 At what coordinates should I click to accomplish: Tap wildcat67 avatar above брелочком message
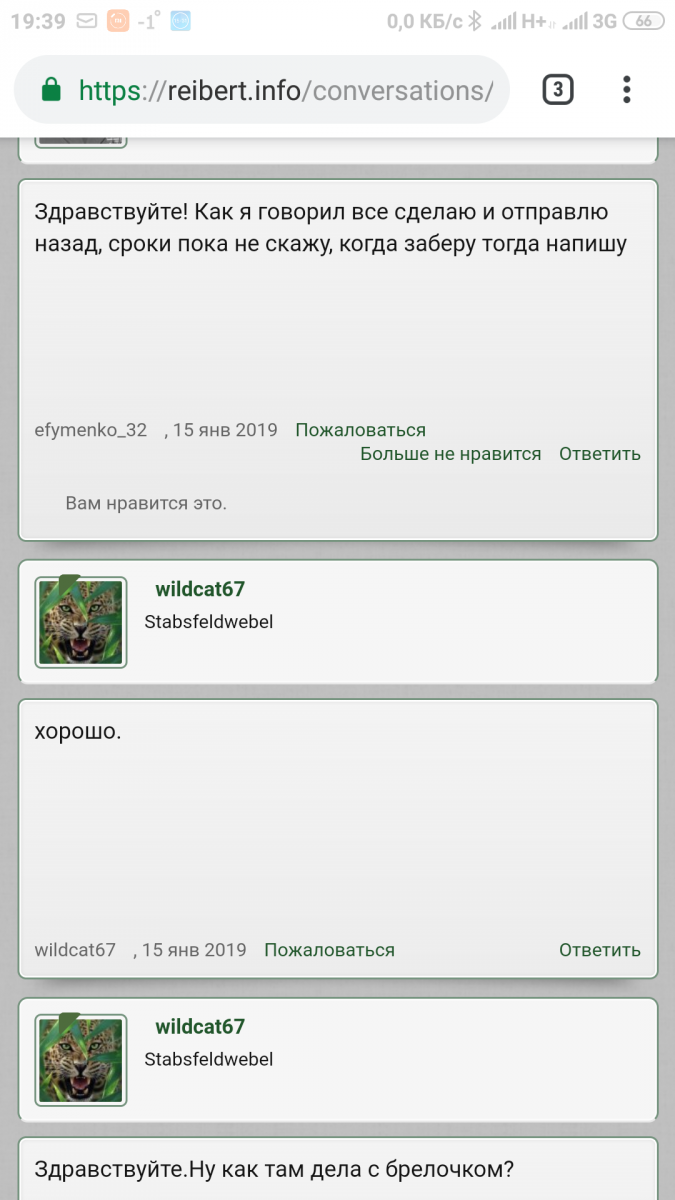(81, 1059)
